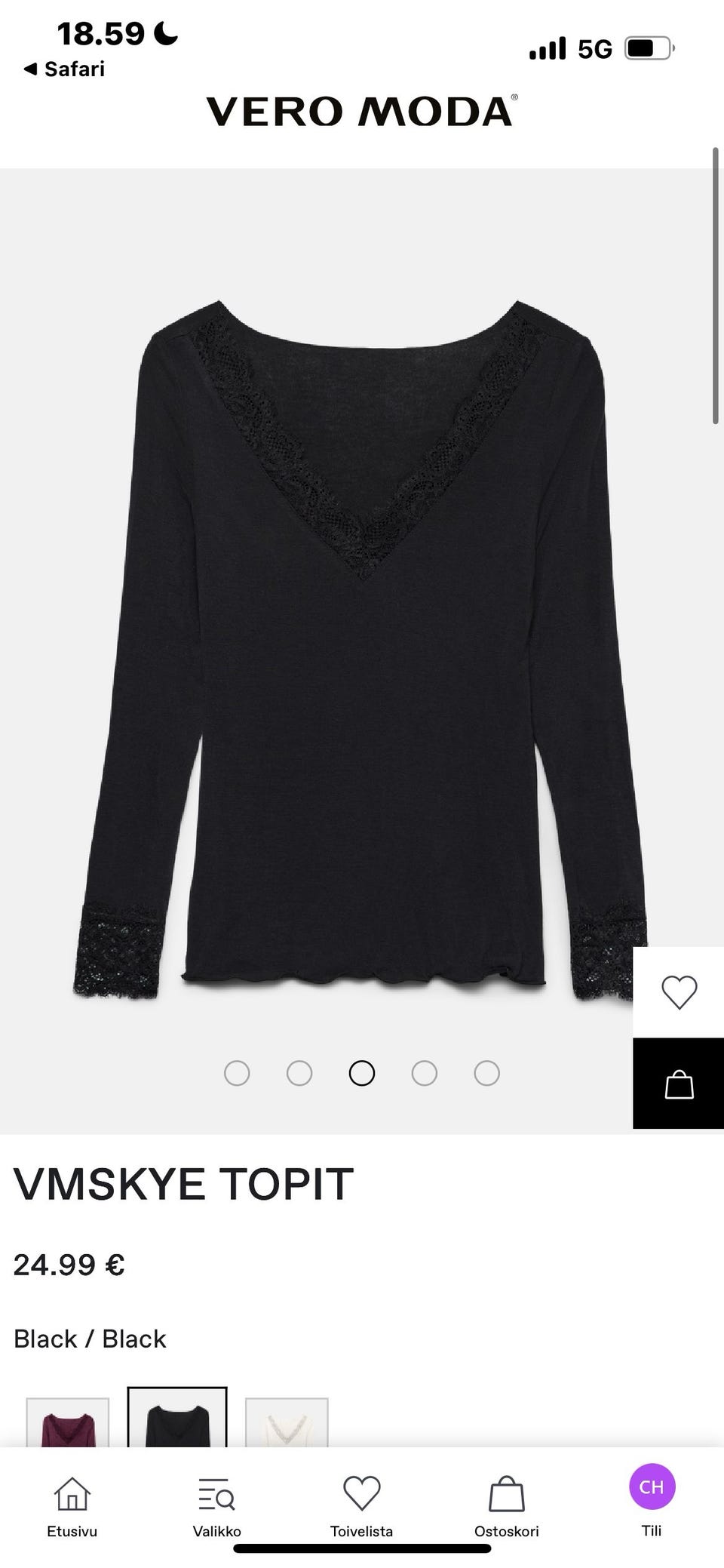Jump to the first product photo dot
The image size is (724, 1568).
point(237,1073)
